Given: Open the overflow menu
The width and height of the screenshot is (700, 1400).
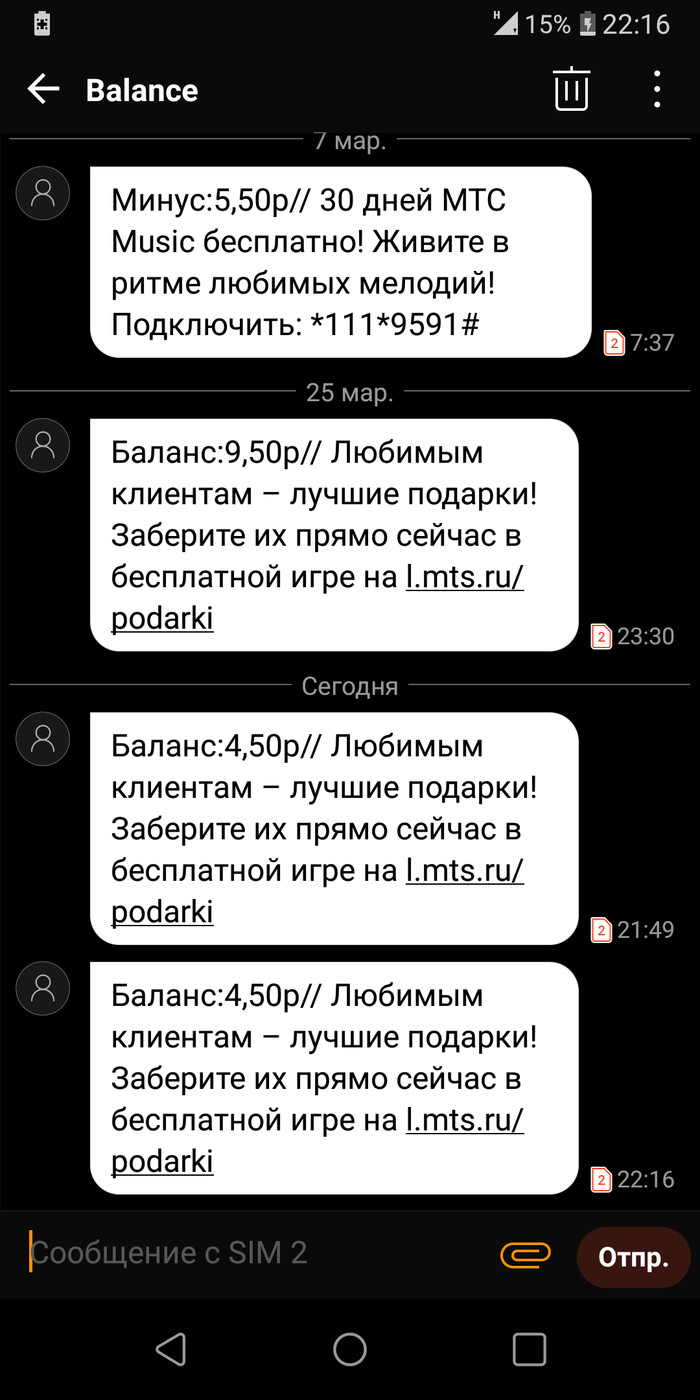Looking at the screenshot, I should click(656, 90).
